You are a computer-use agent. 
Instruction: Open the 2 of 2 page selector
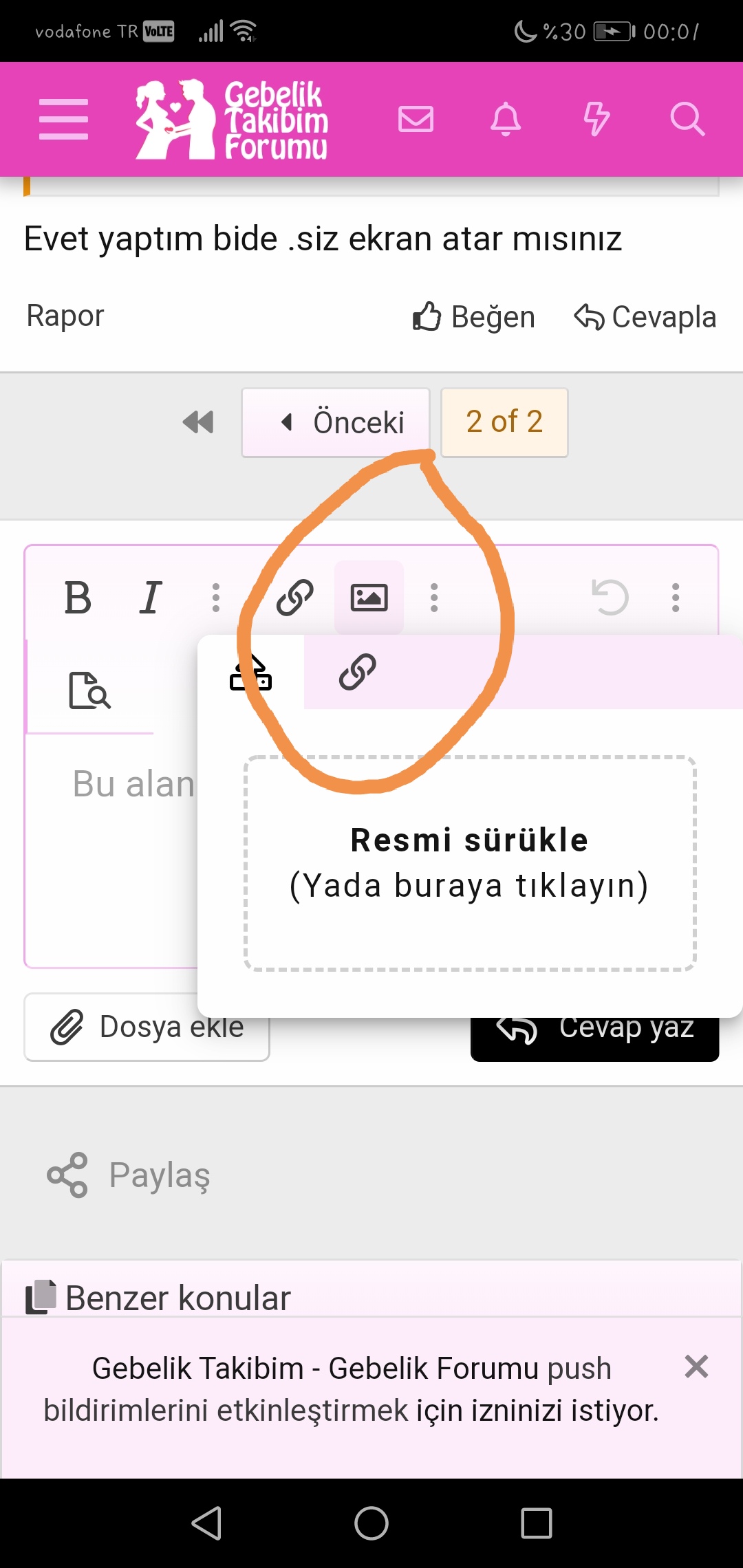click(504, 422)
